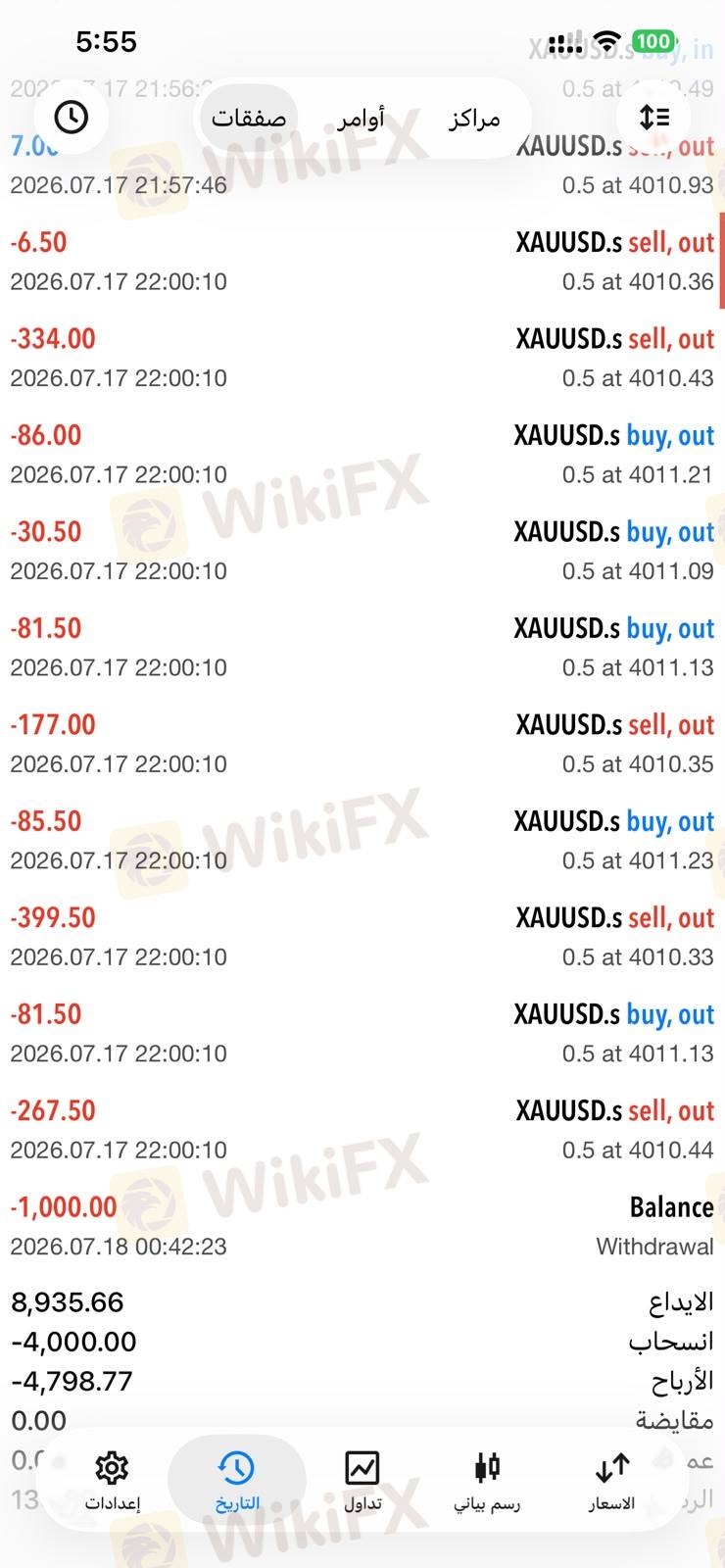Open the -334.00 XAUUSD.s sell deal
The image size is (725, 1568).
362,358
